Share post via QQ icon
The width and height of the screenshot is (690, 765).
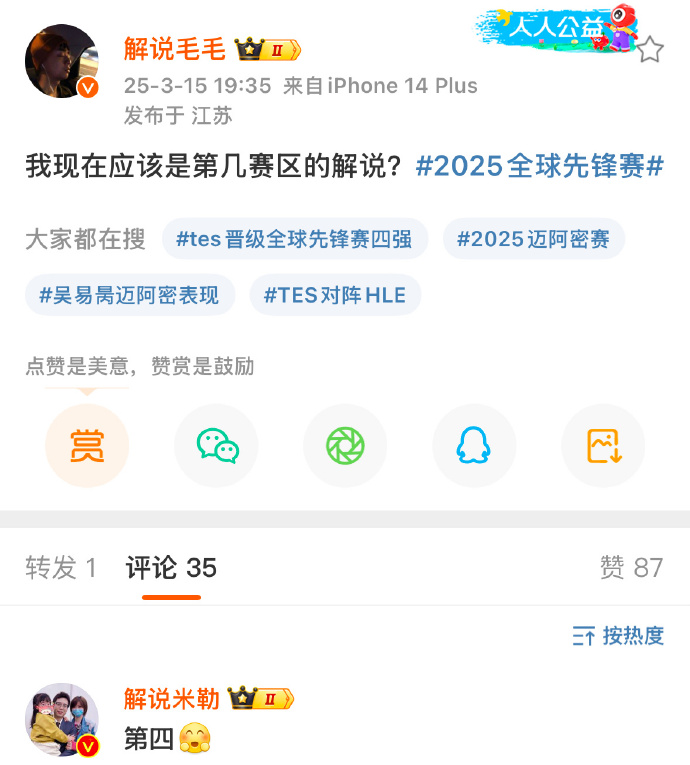coord(474,445)
